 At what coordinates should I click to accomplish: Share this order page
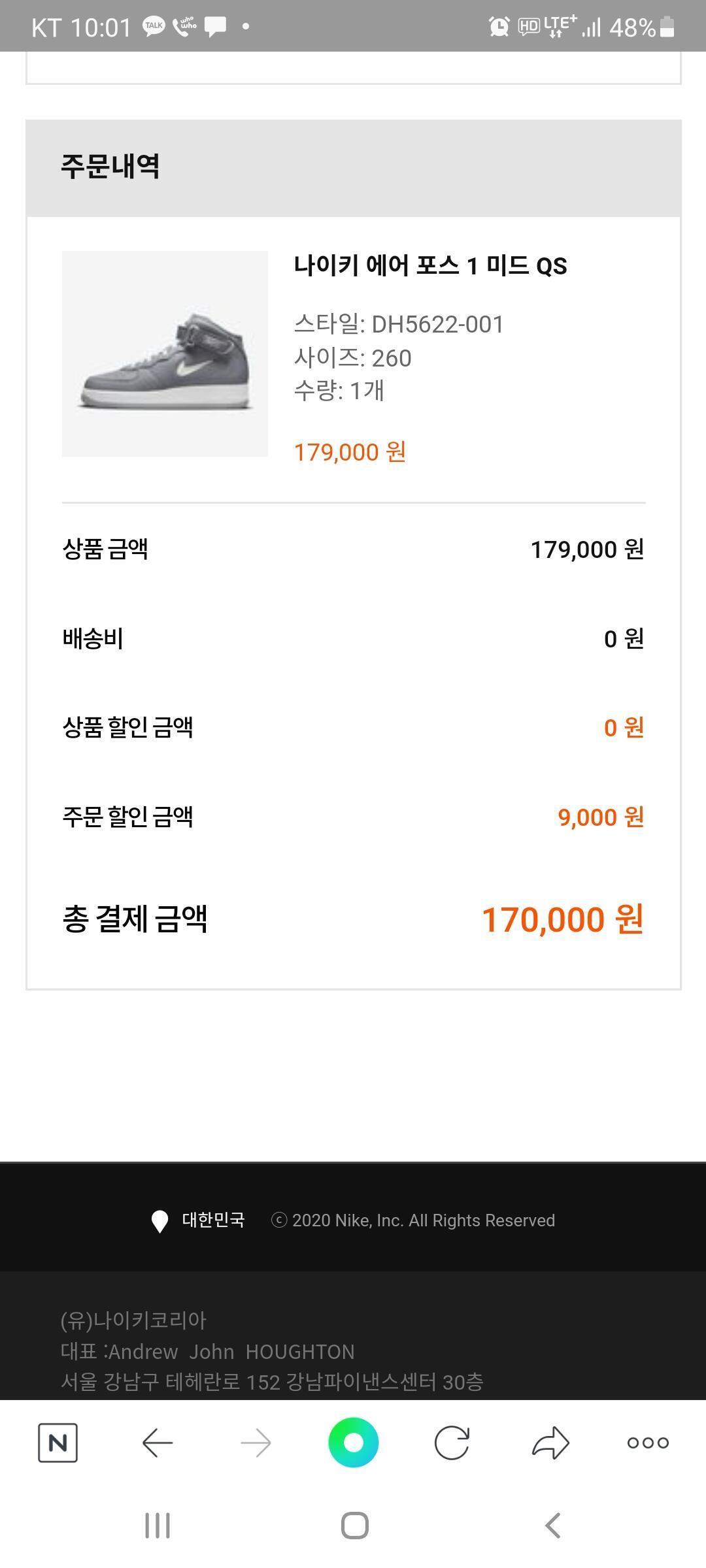550,1443
